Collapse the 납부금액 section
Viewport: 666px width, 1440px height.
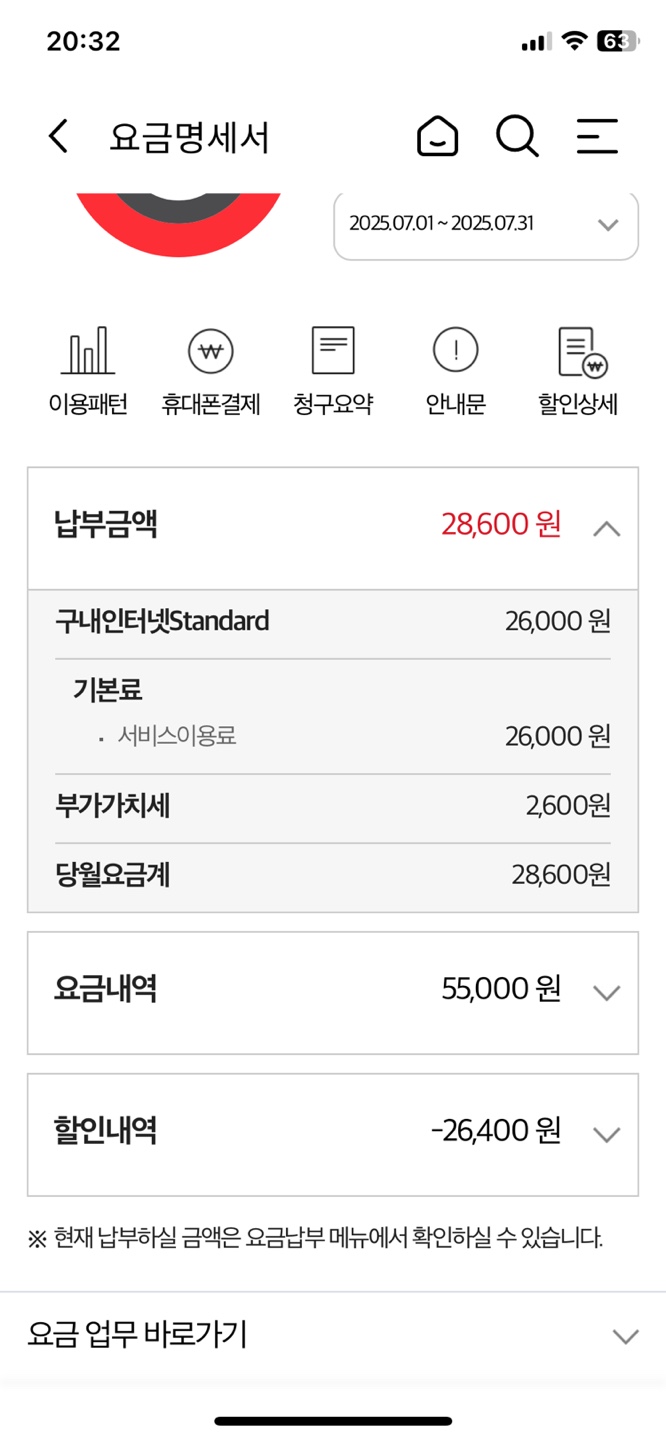pyautogui.click(x=333, y=528)
